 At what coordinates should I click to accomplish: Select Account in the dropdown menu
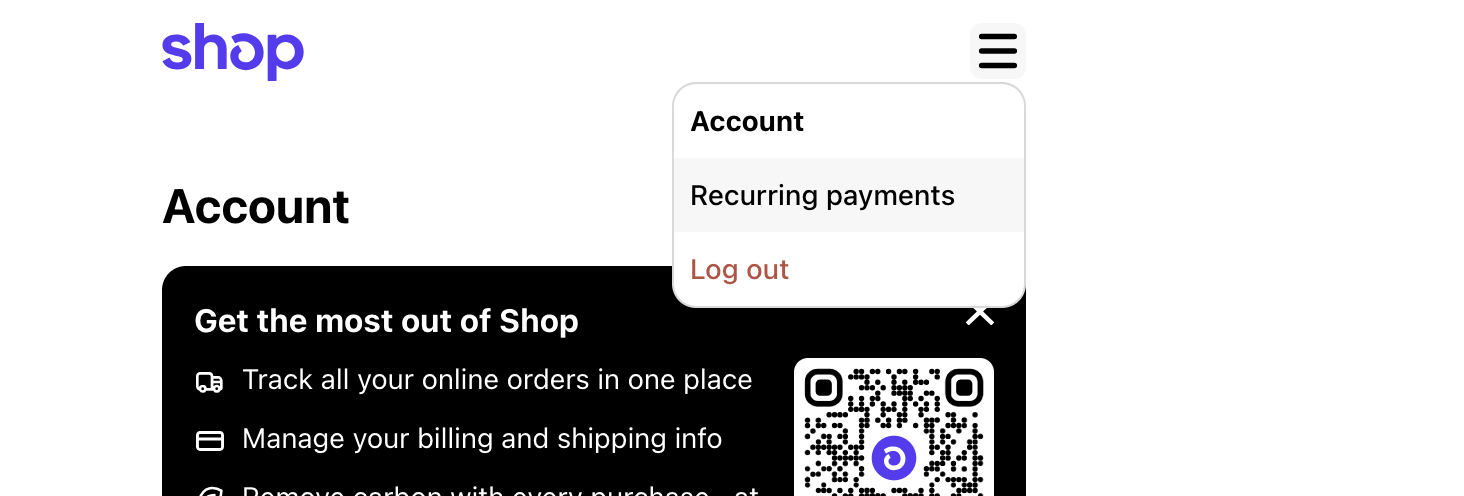pos(747,122)
